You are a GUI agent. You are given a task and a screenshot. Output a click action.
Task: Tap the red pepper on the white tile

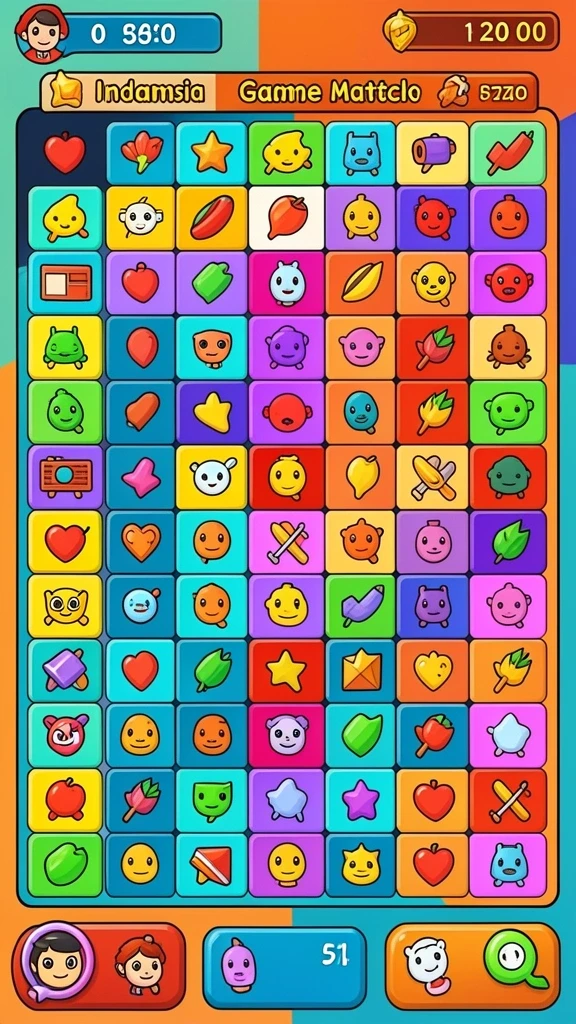(287, 217)
